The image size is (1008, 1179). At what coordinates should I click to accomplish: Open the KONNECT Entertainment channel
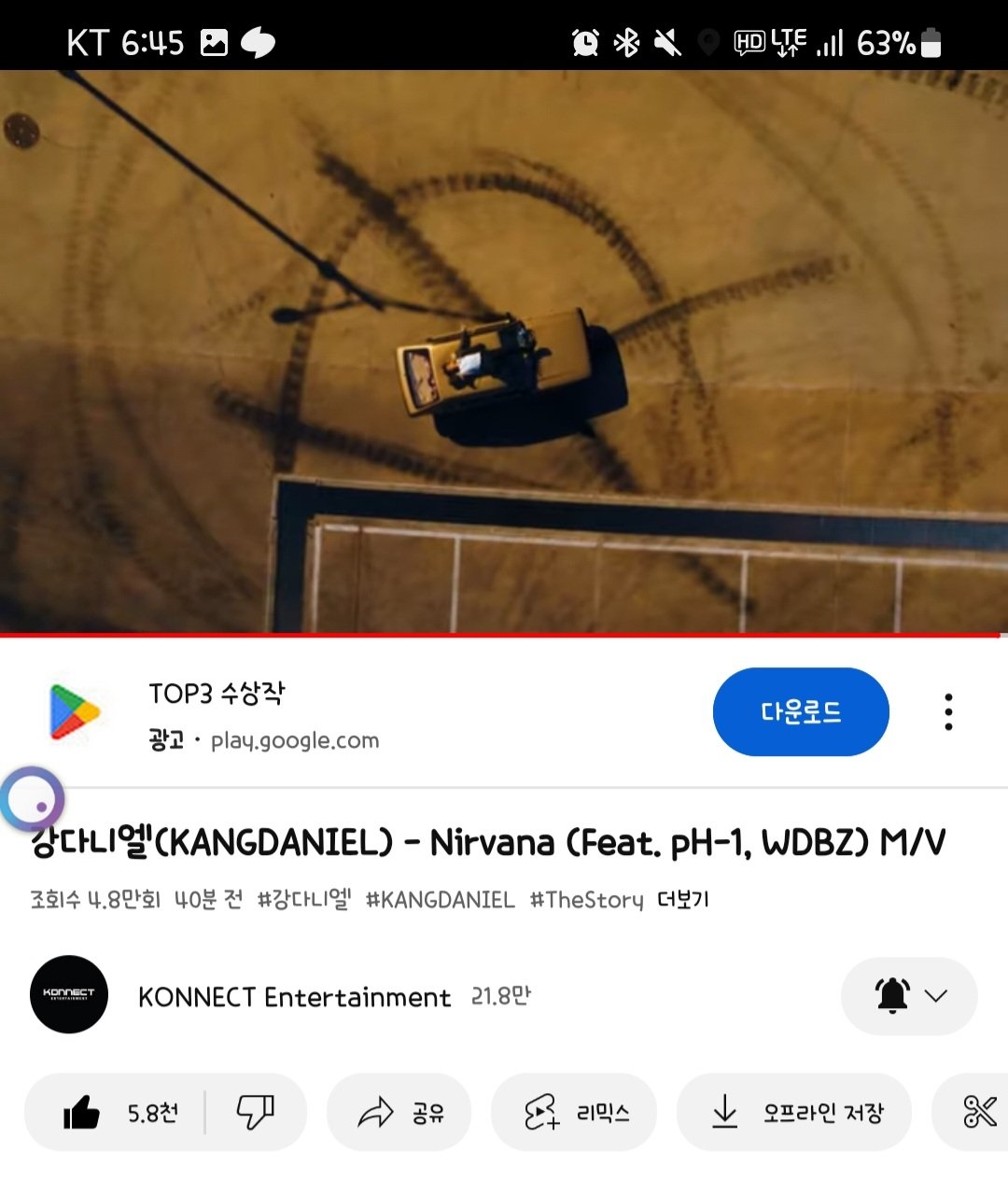coord(294,997)
